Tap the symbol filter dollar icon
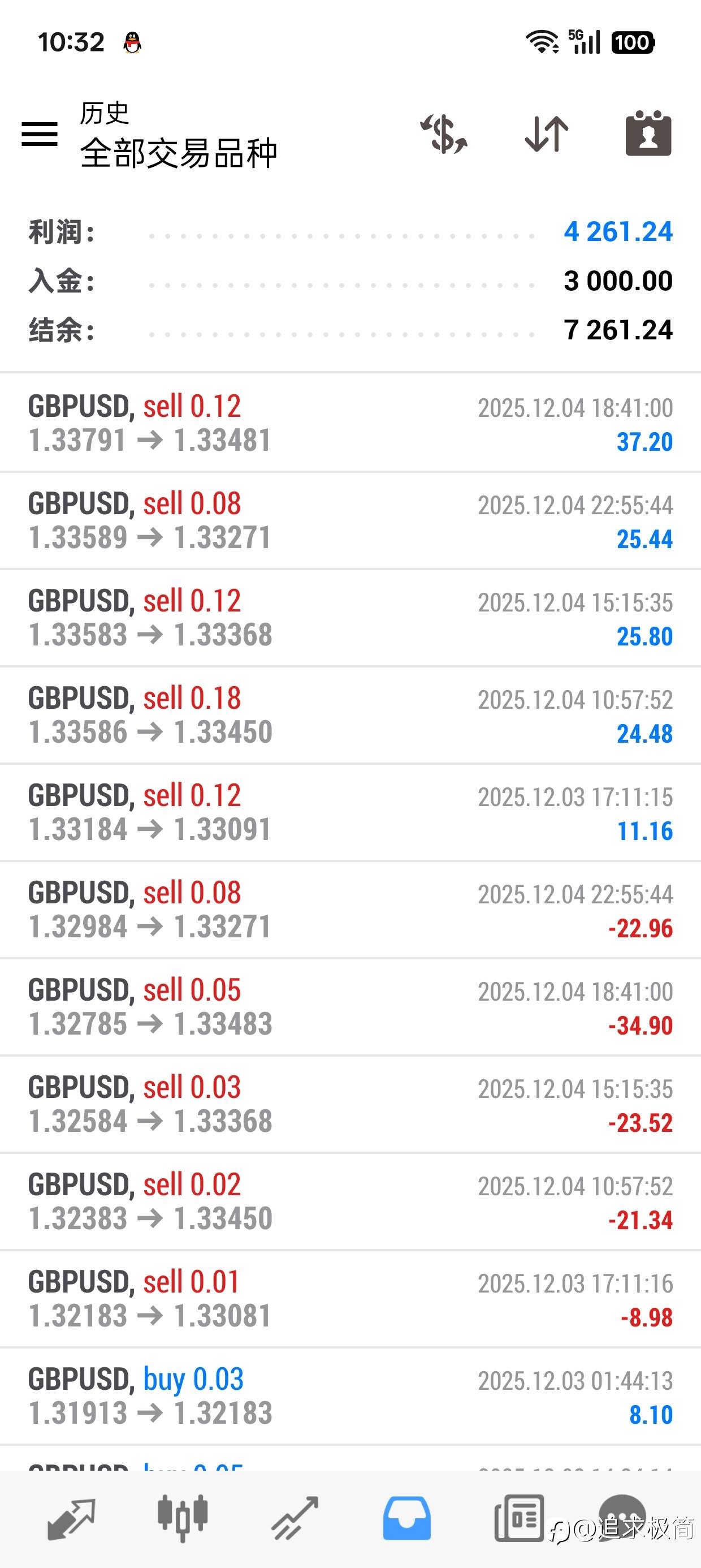Viewport: 701px width, 1568px height. 444,133
